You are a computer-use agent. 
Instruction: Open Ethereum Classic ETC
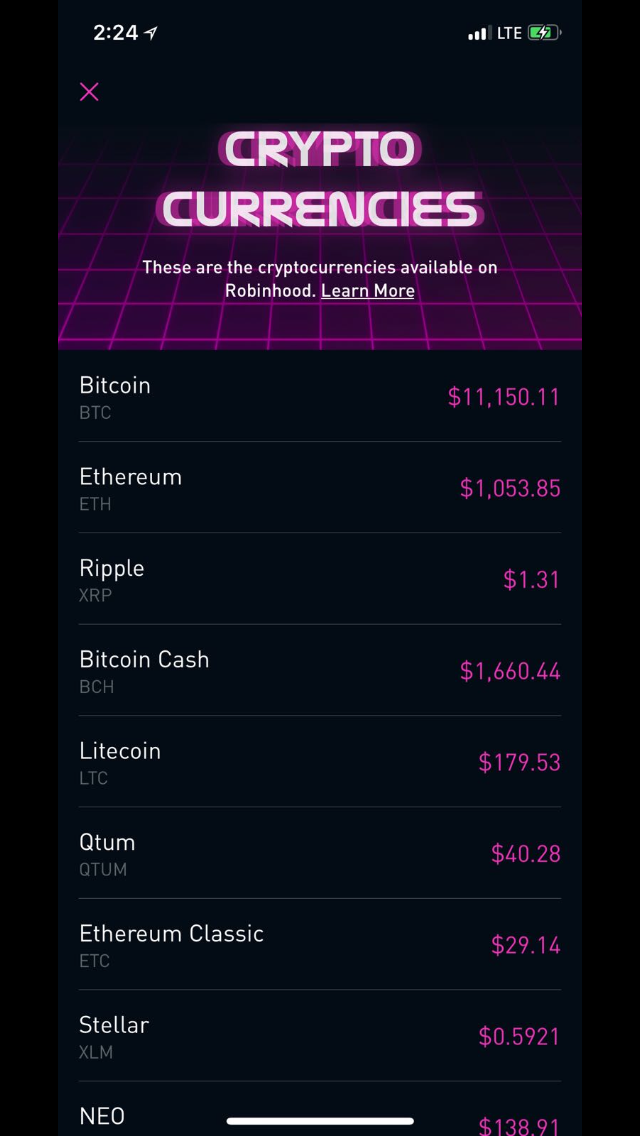[x=320, y=944]
